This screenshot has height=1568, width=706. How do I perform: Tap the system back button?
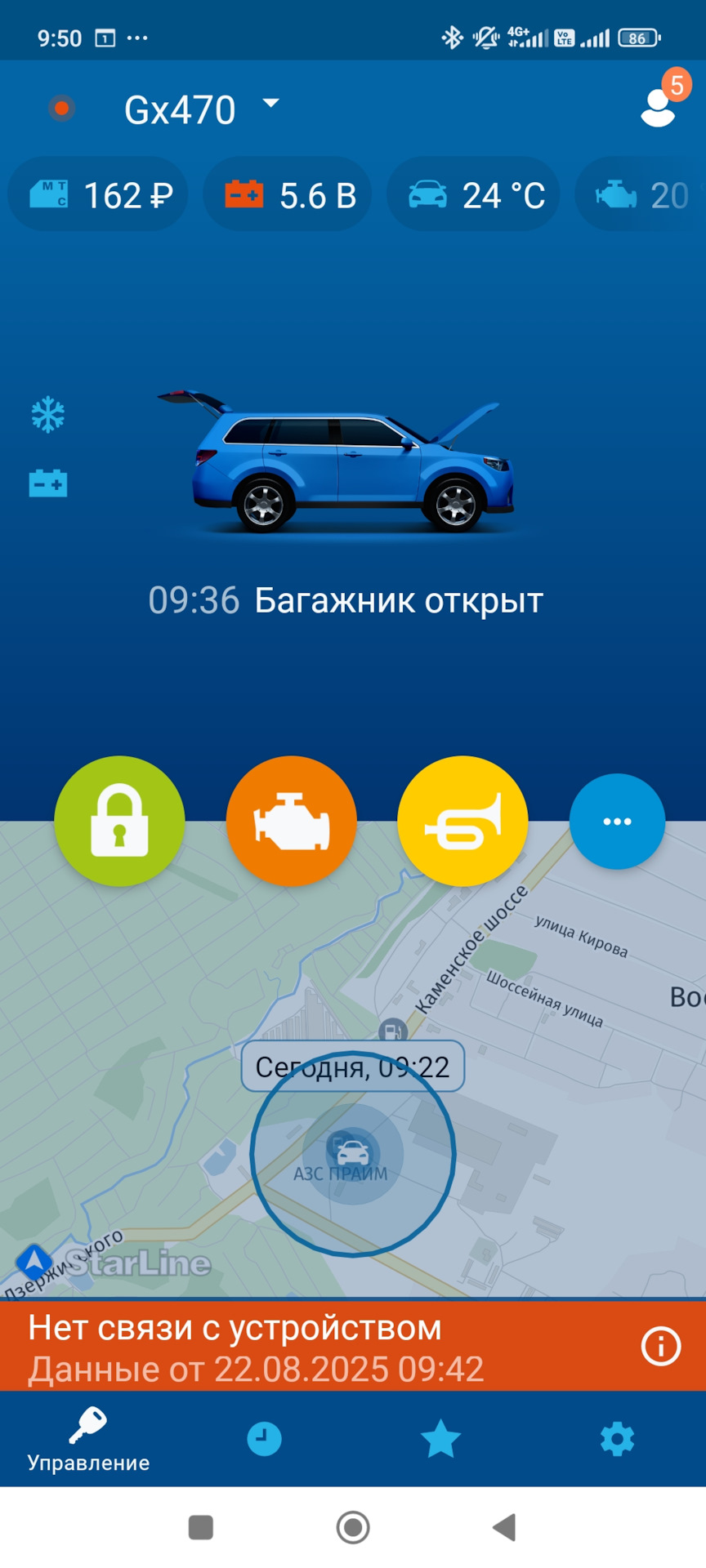point(504,1526)
